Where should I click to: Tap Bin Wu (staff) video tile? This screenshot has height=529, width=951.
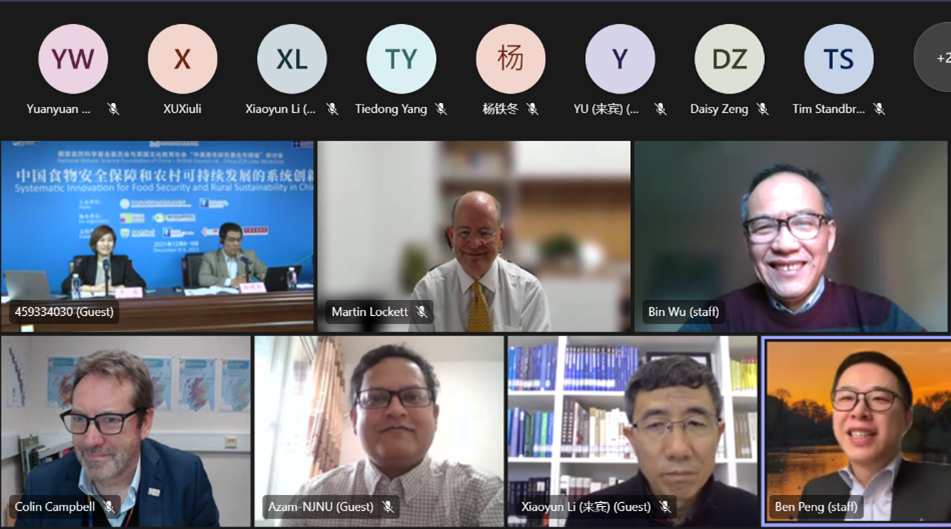tap(790, 235)
